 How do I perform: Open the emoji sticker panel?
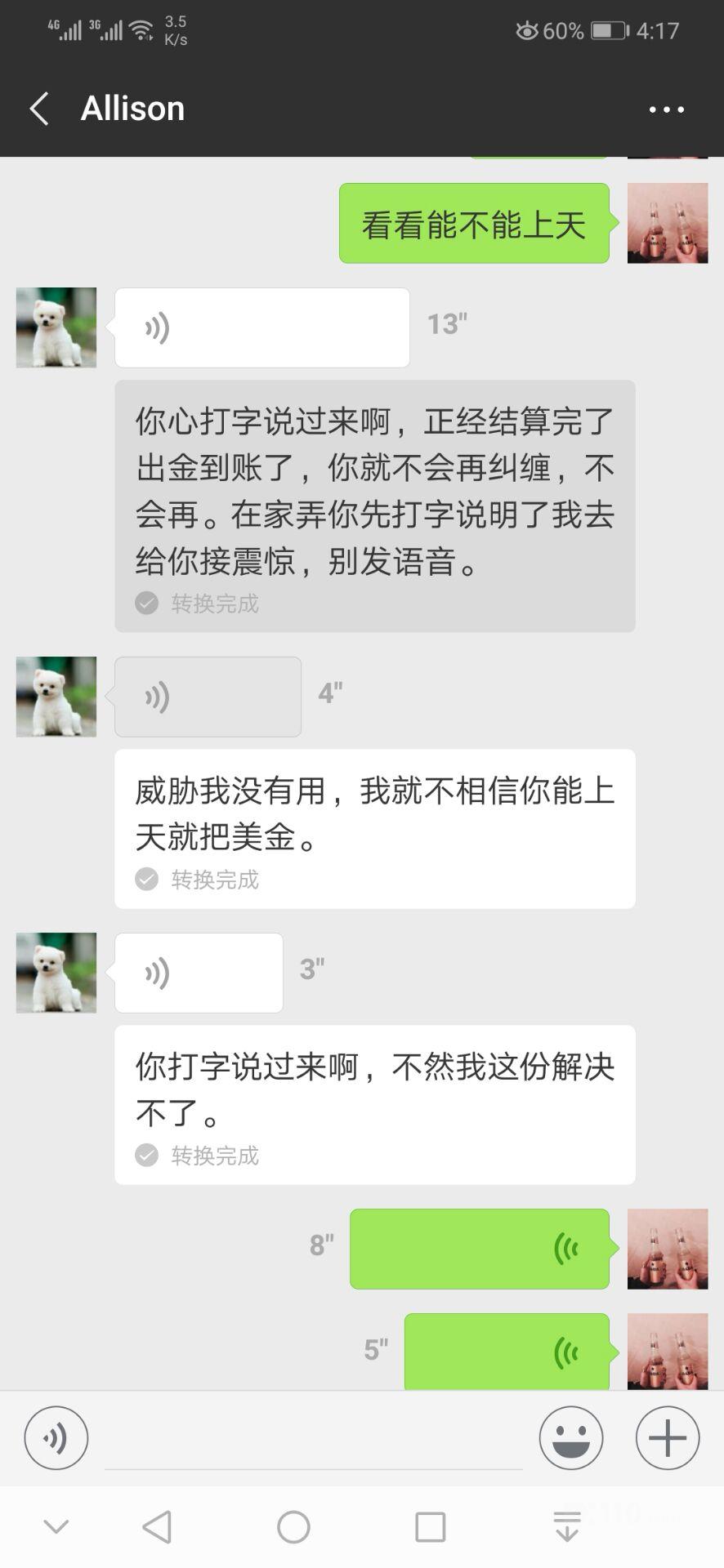point(570,1437)
